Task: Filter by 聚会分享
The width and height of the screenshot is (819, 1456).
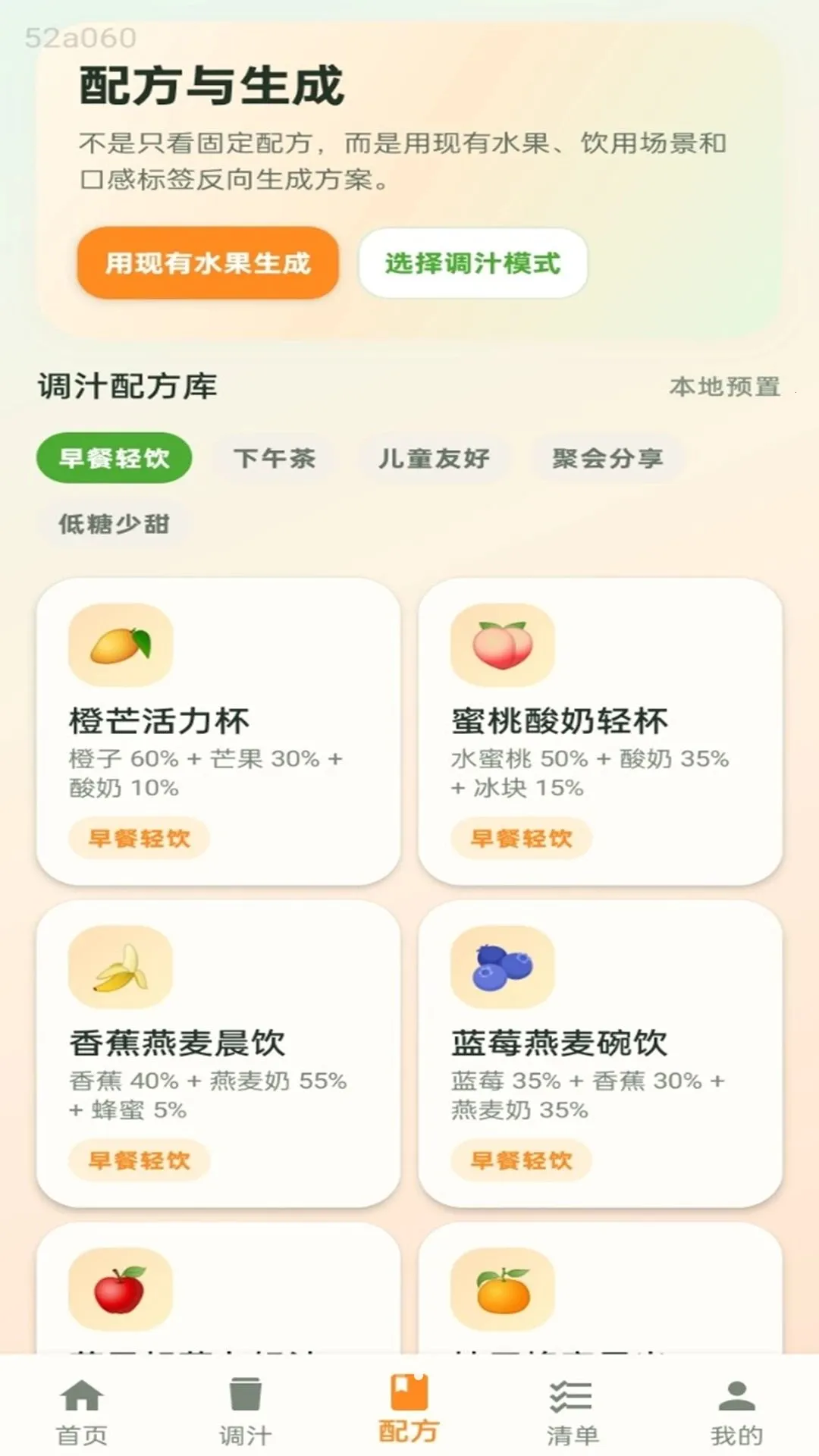Action: coord(607,458)
